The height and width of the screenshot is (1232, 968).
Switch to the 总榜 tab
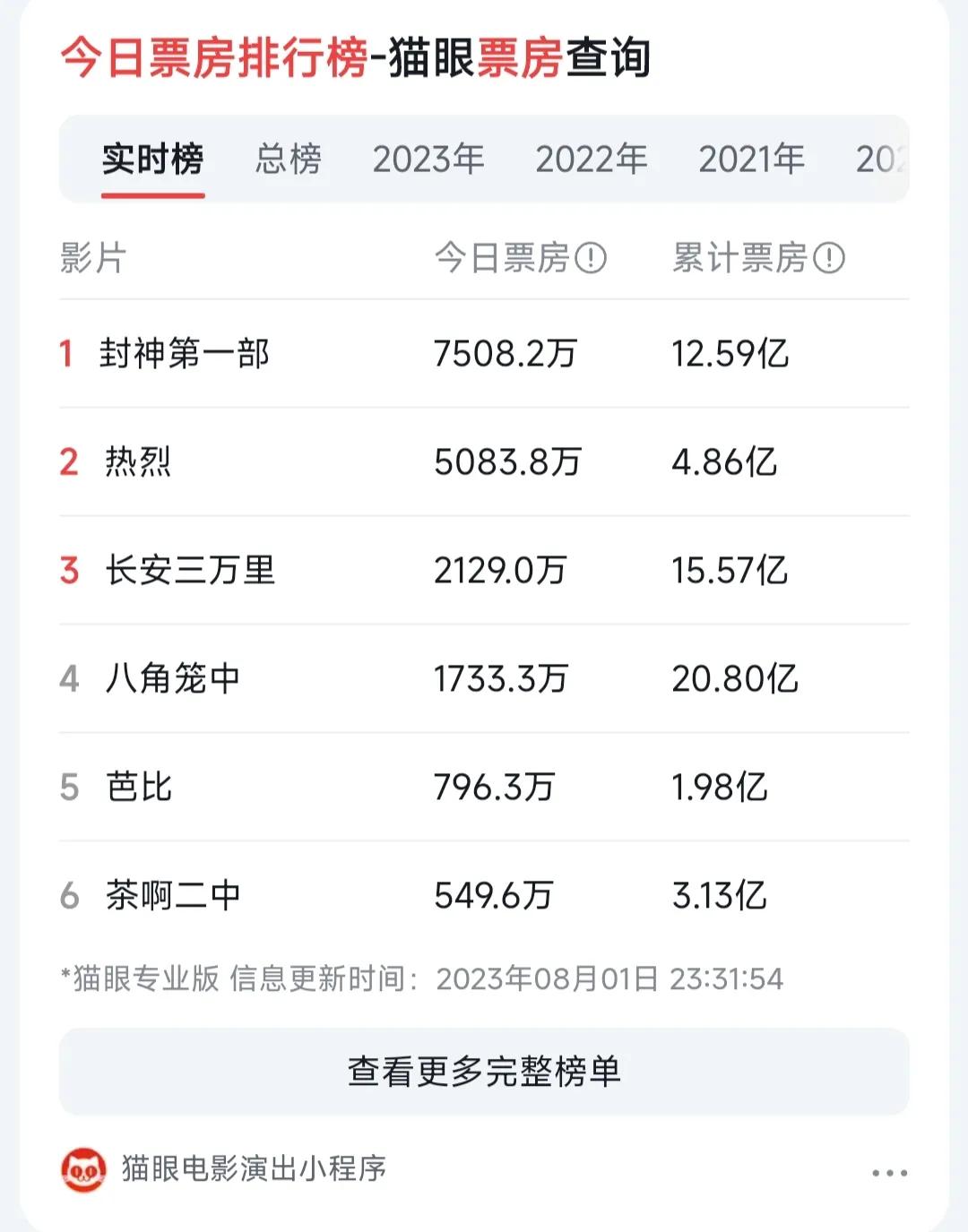[288, 159]
